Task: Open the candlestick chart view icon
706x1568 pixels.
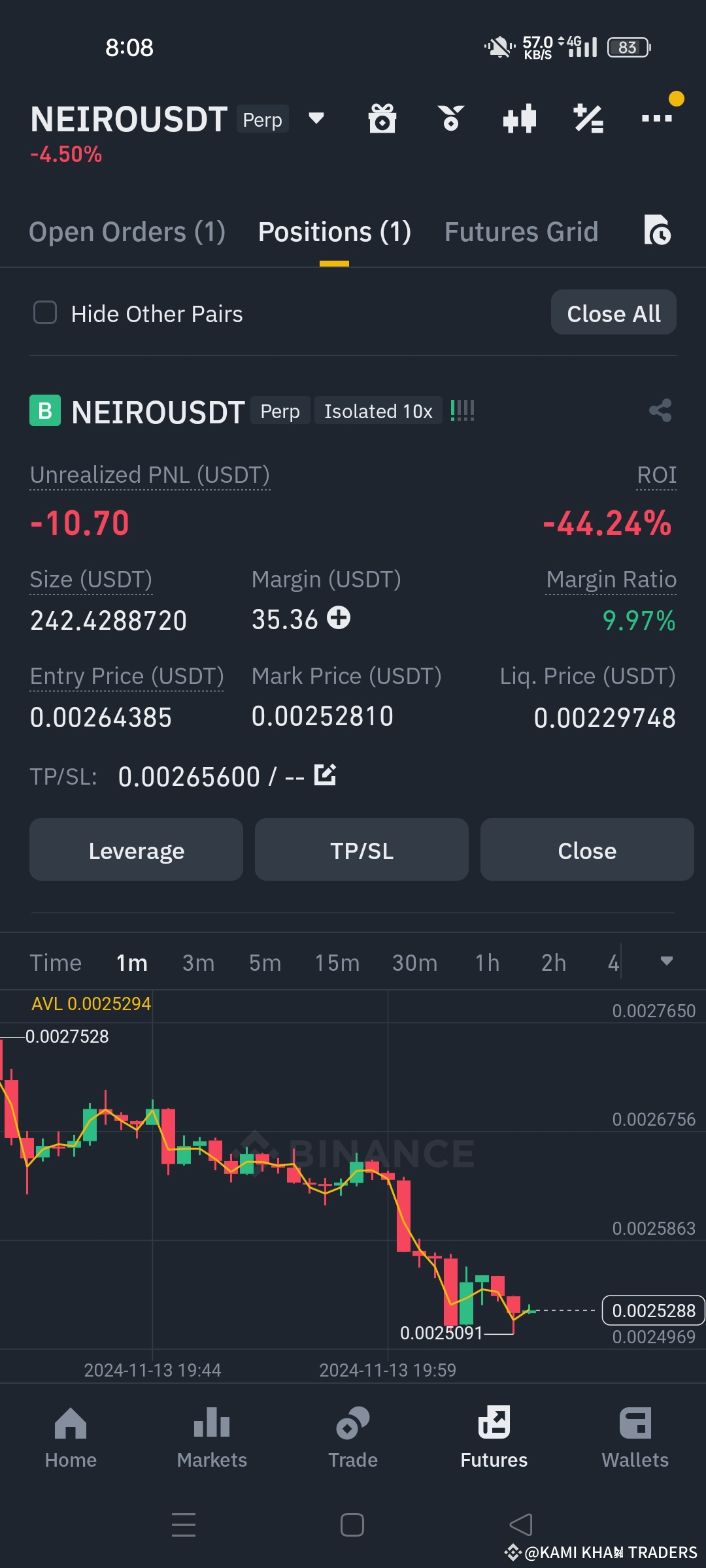Action: coord(520,118)
